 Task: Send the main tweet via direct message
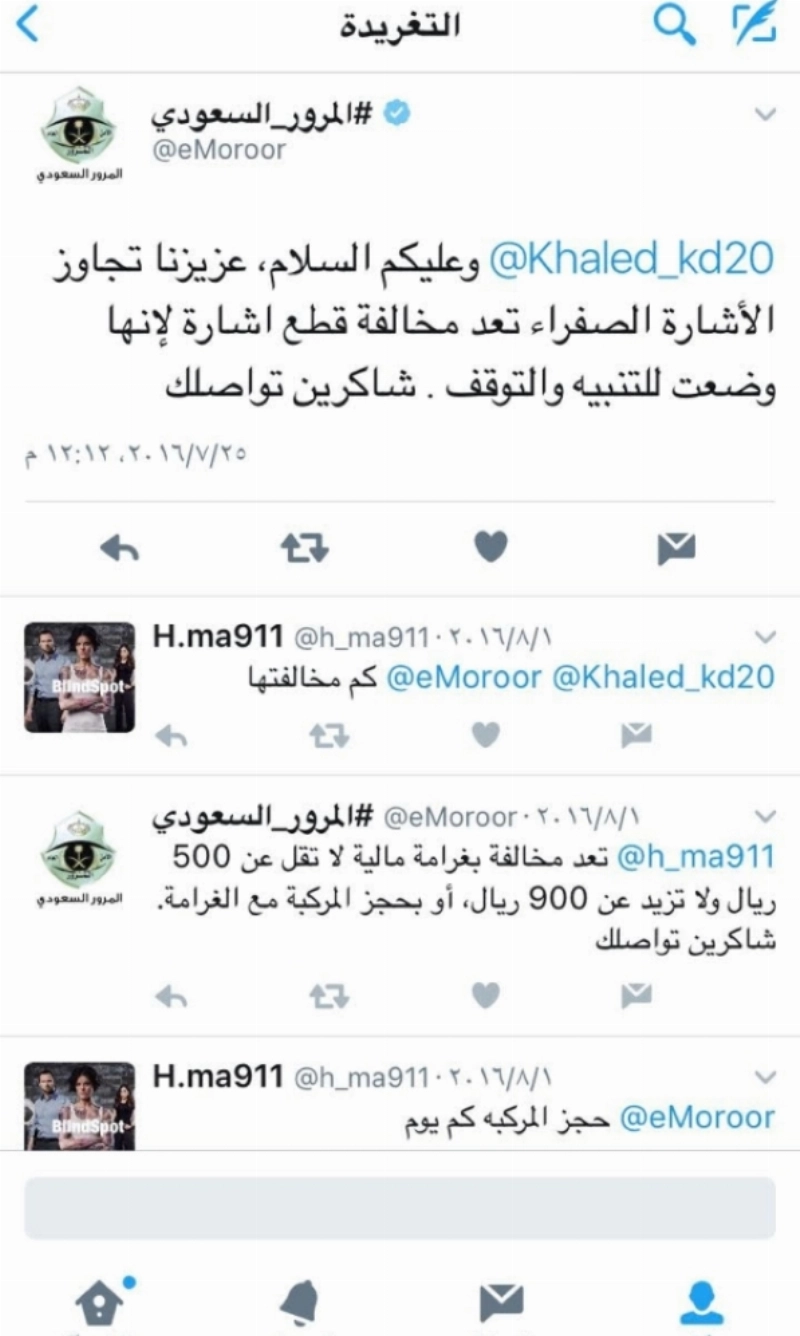[676, 547]
